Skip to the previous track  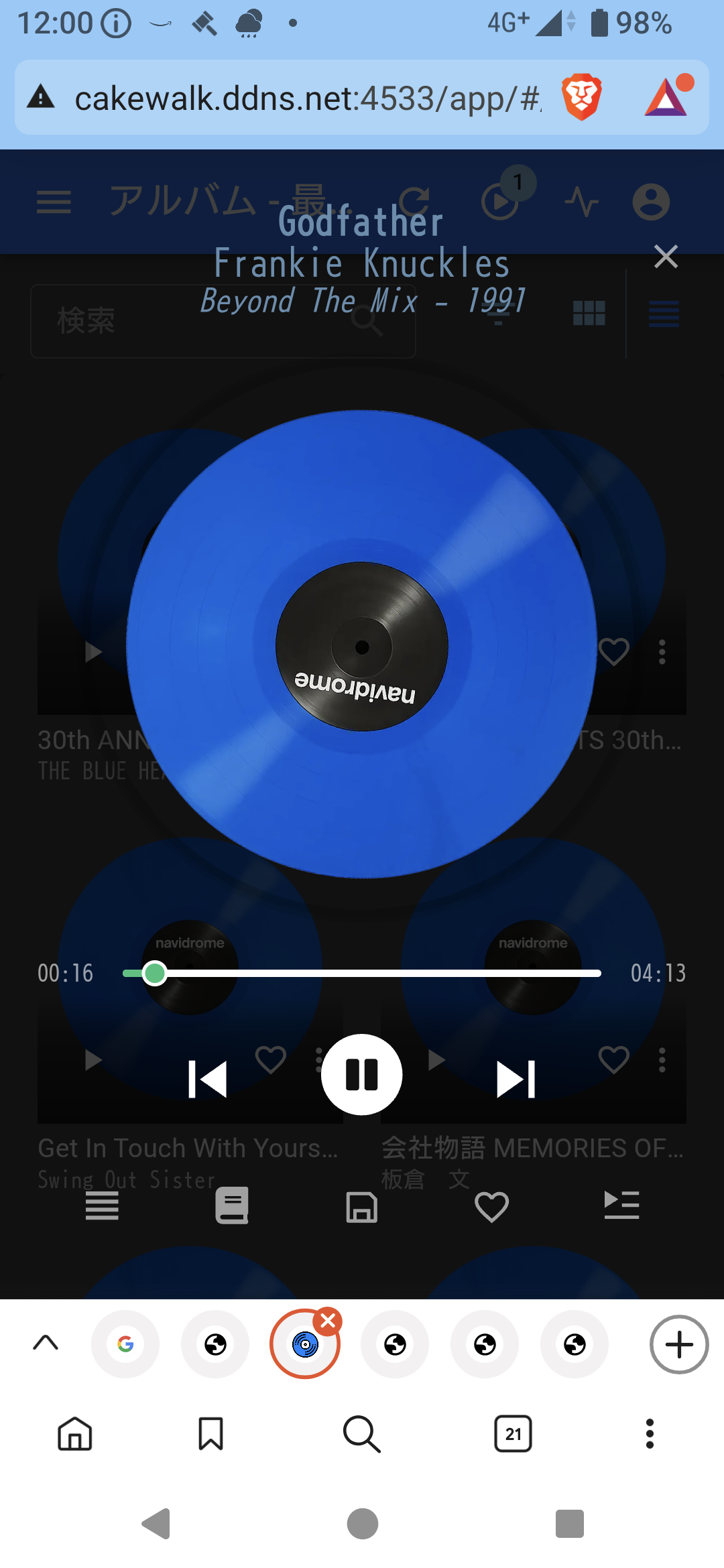click(x=208, y=1079)
